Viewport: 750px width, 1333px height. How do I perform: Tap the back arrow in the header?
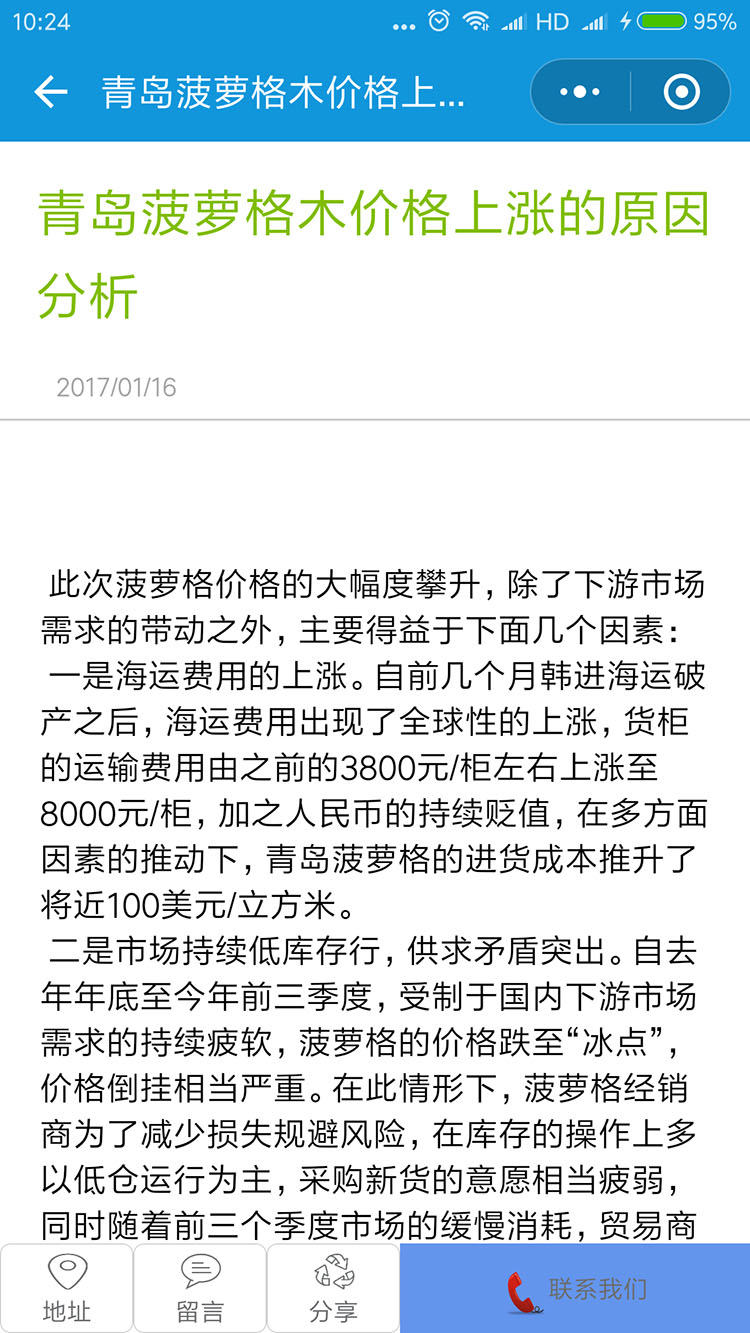coord(49,91)
